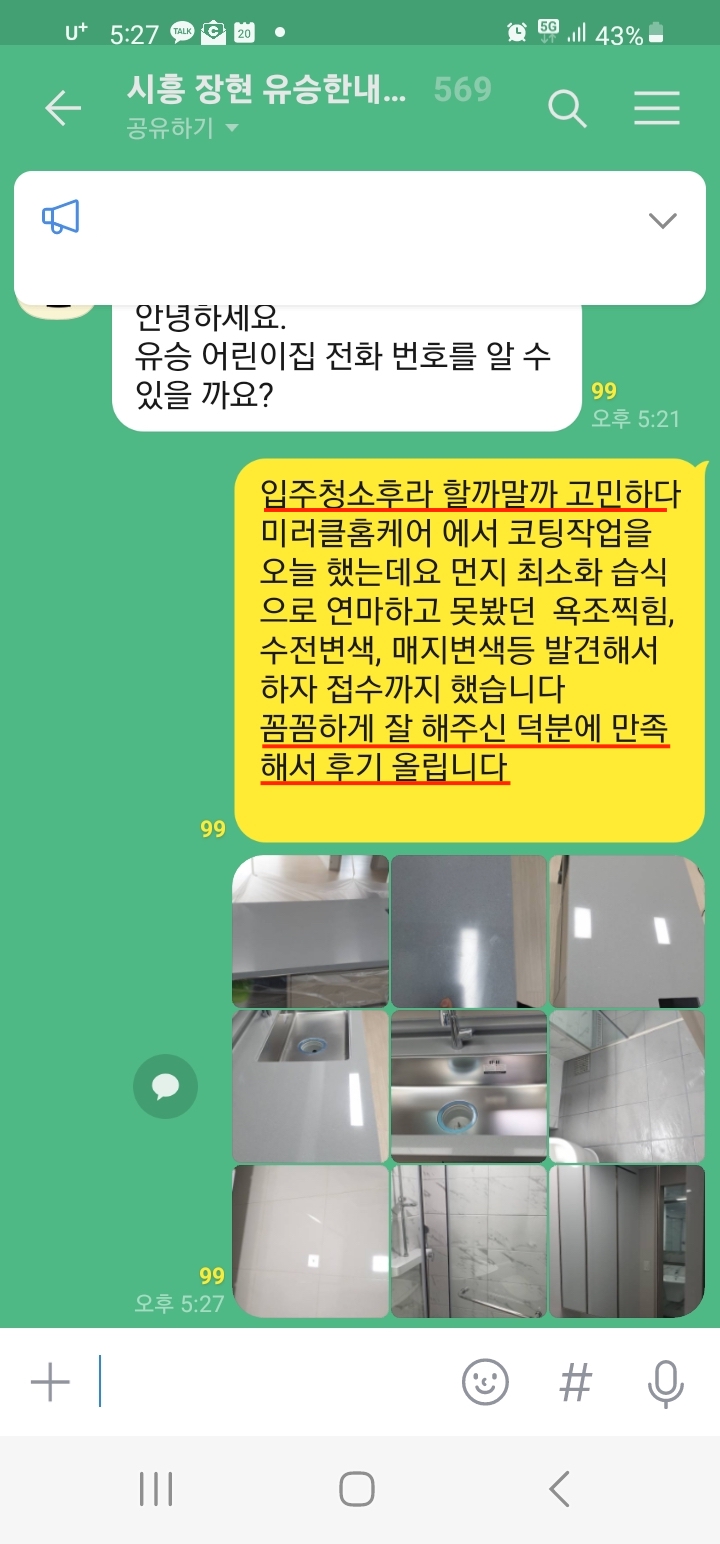The width and height of the screenshot is (720, 1544).
Task: Tap the hashtag search icon
Action: click(575, 1383)
